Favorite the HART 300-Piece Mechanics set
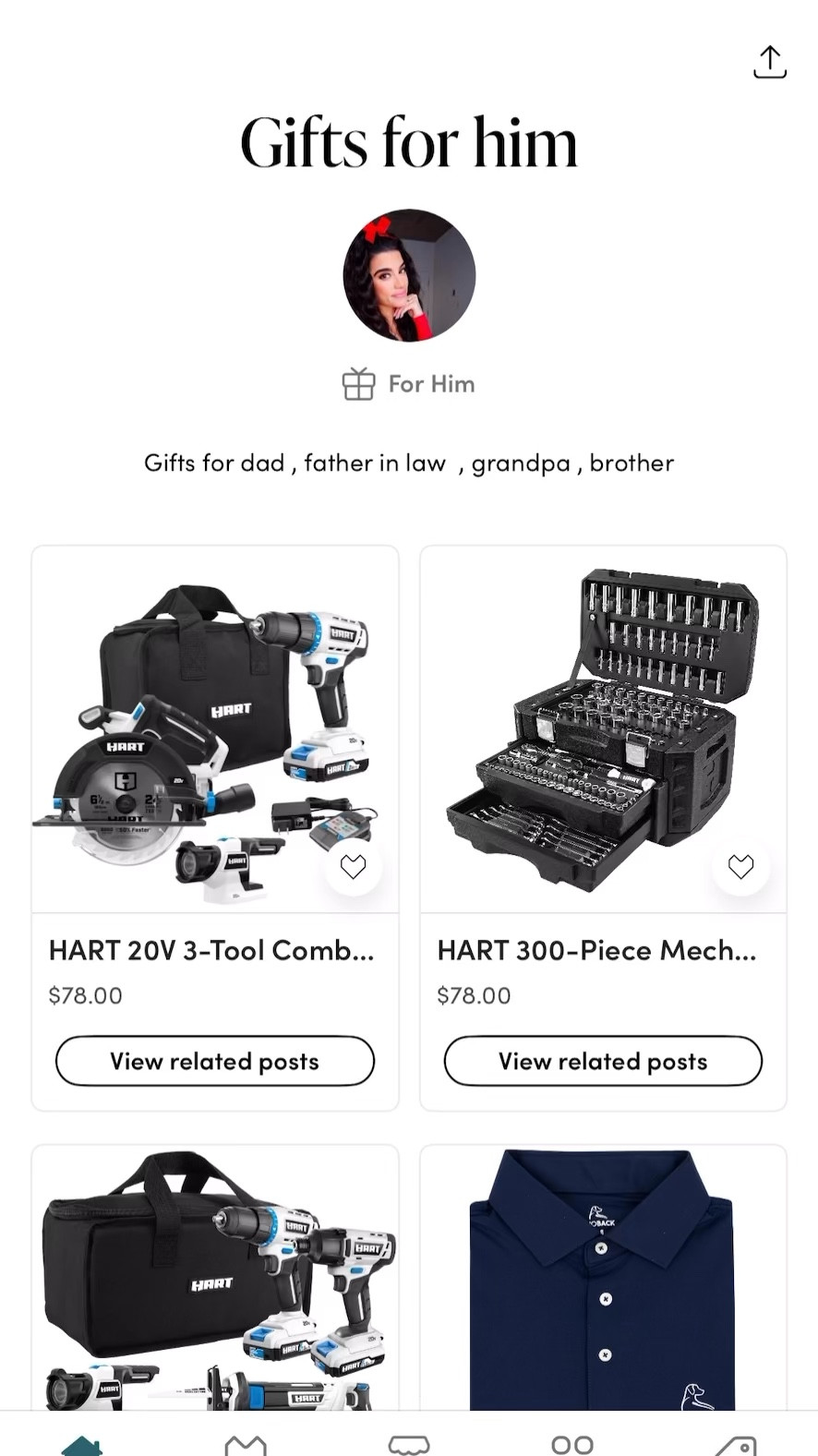This screenshot has height=1456, width=818. click(x=740, y=866)
